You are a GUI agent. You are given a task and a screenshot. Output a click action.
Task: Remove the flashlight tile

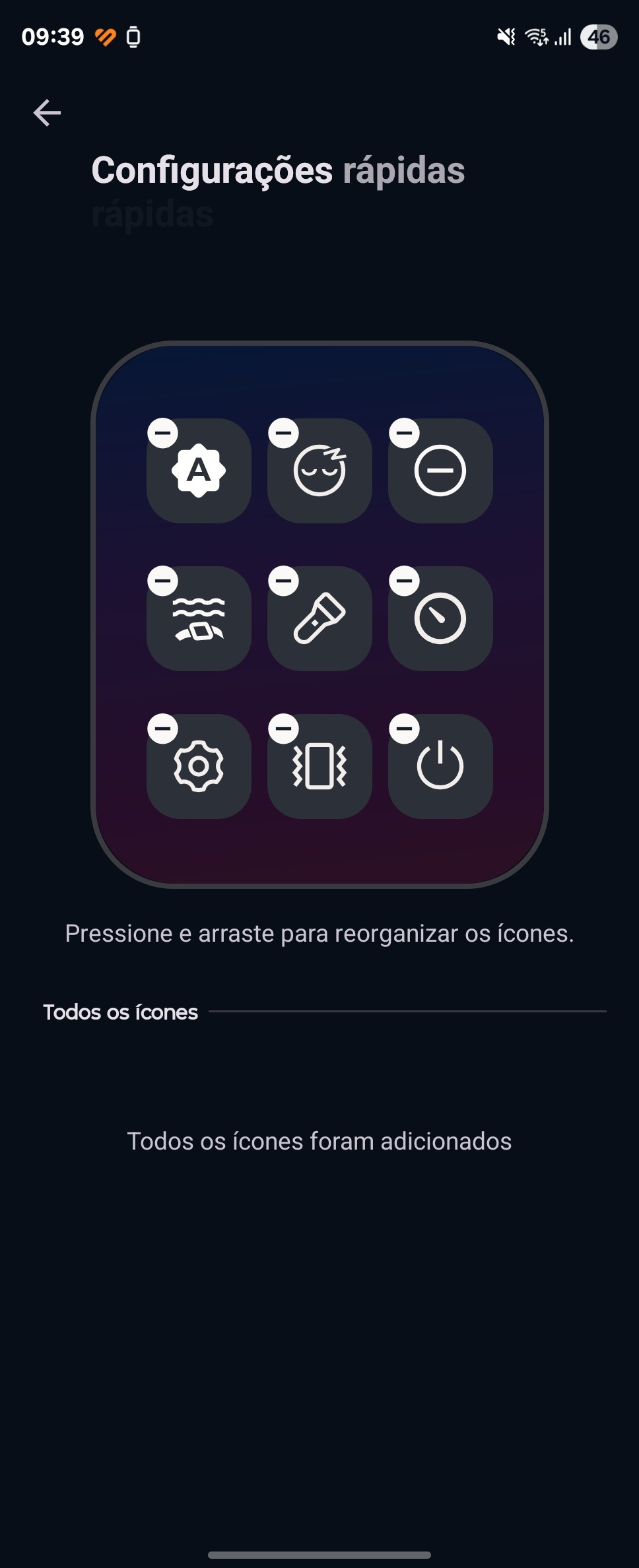pyautogui.click(x=283, y=581)
